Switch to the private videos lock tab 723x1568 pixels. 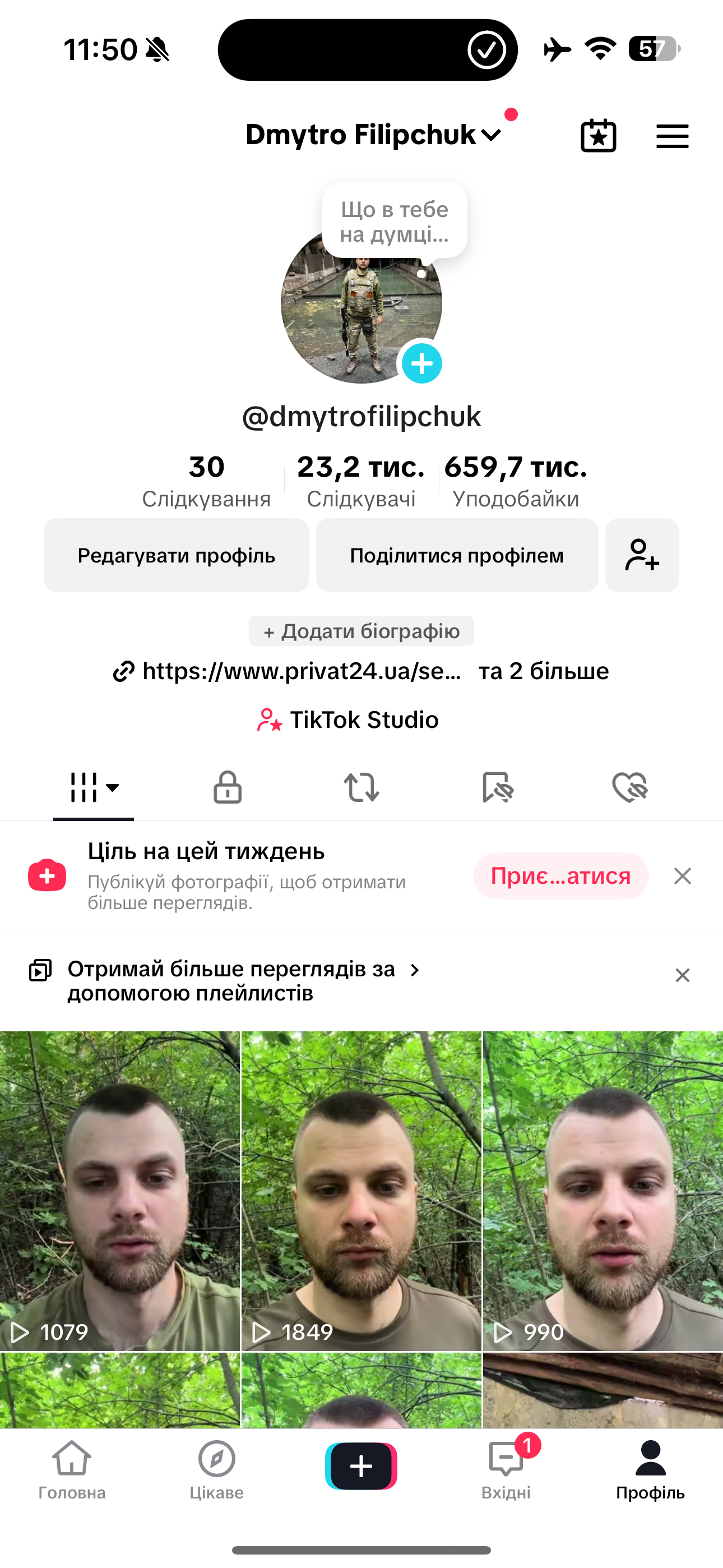coord(227,787)
